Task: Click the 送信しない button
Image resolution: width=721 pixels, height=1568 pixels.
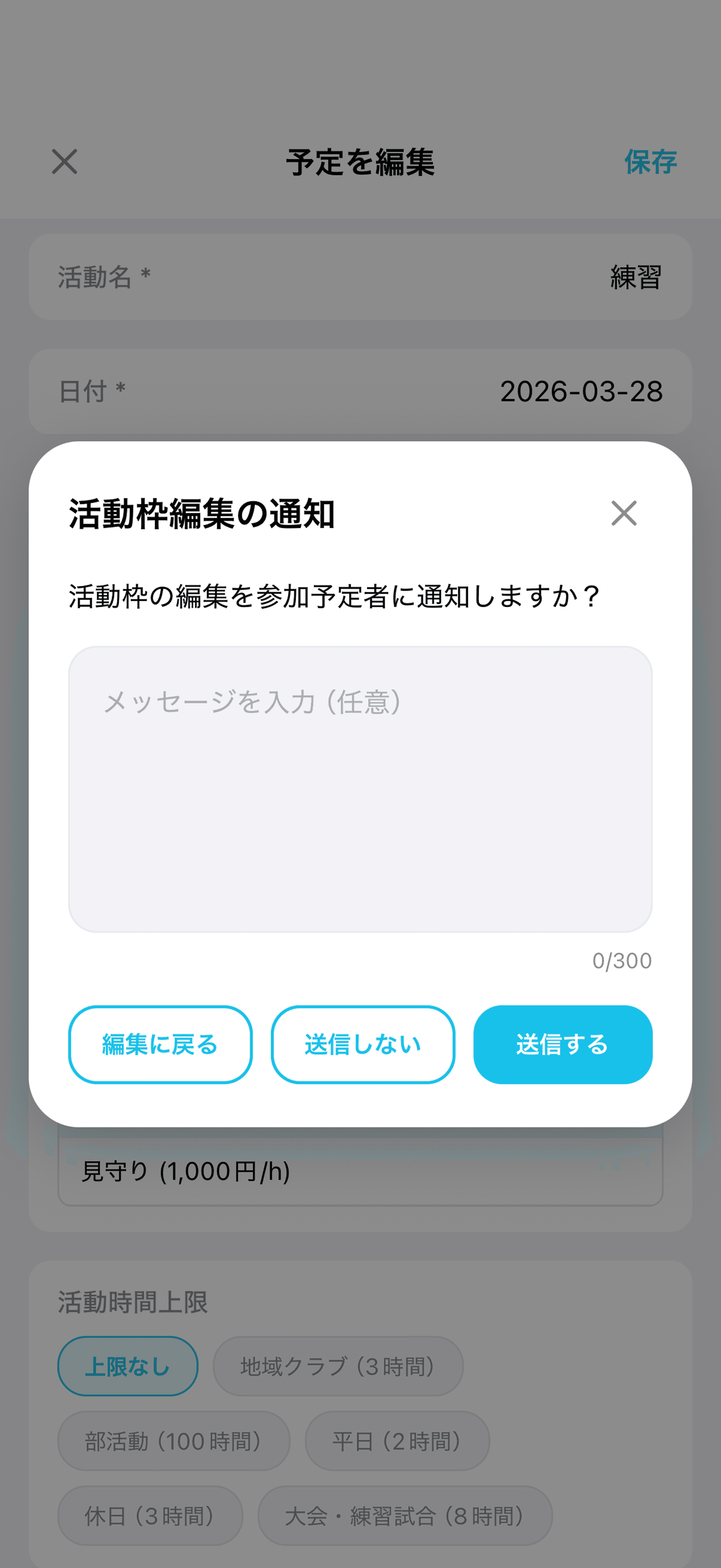Action: [x=363, y=1045]
